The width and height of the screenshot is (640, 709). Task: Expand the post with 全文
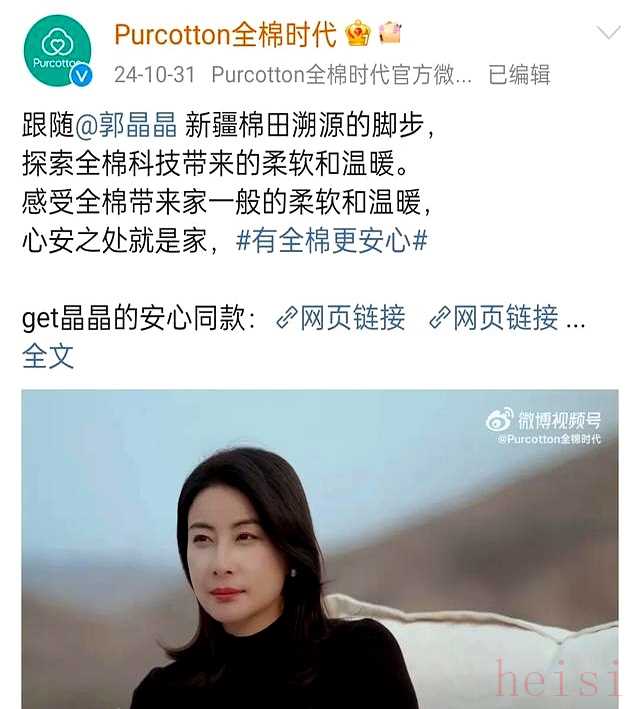(x=48, y=355)
